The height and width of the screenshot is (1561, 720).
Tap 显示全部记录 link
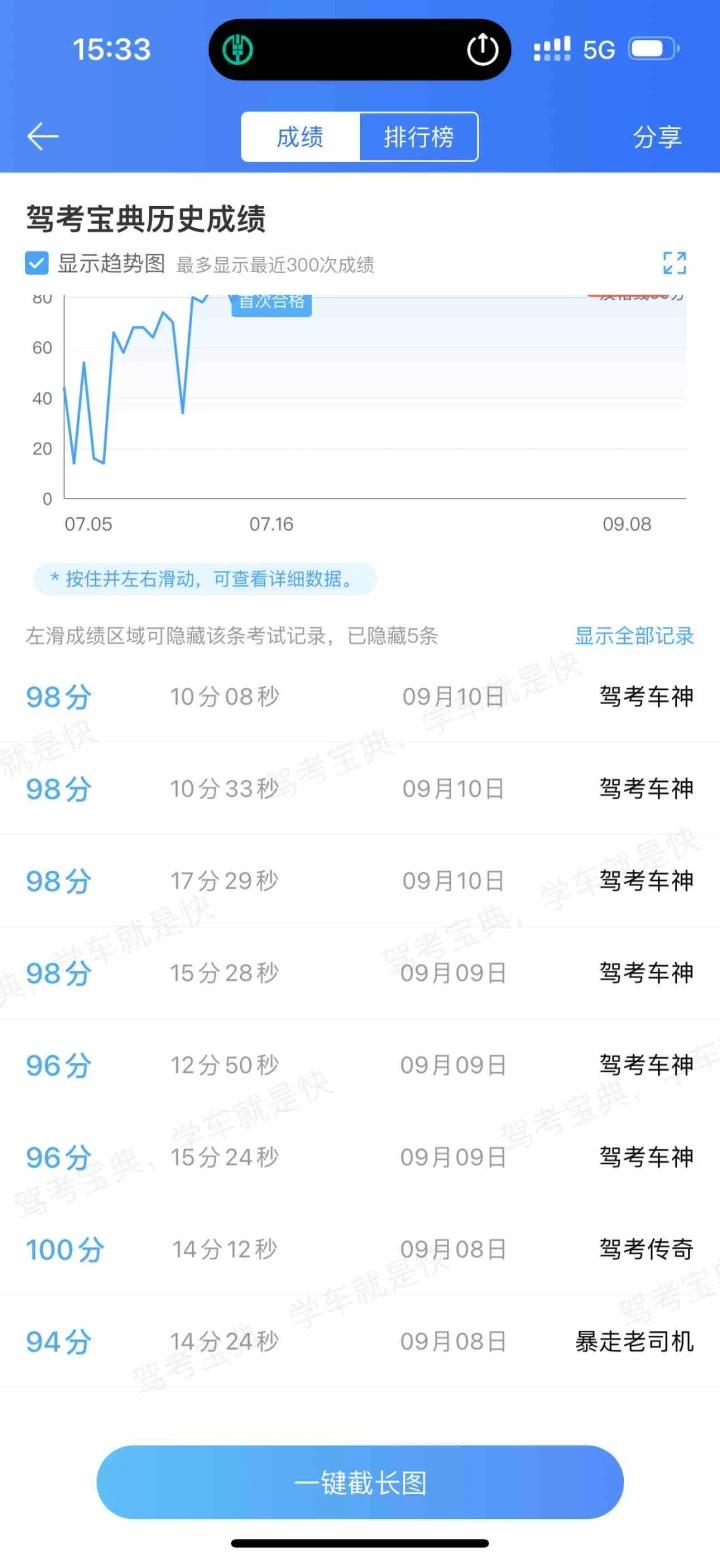click(634, 636)
